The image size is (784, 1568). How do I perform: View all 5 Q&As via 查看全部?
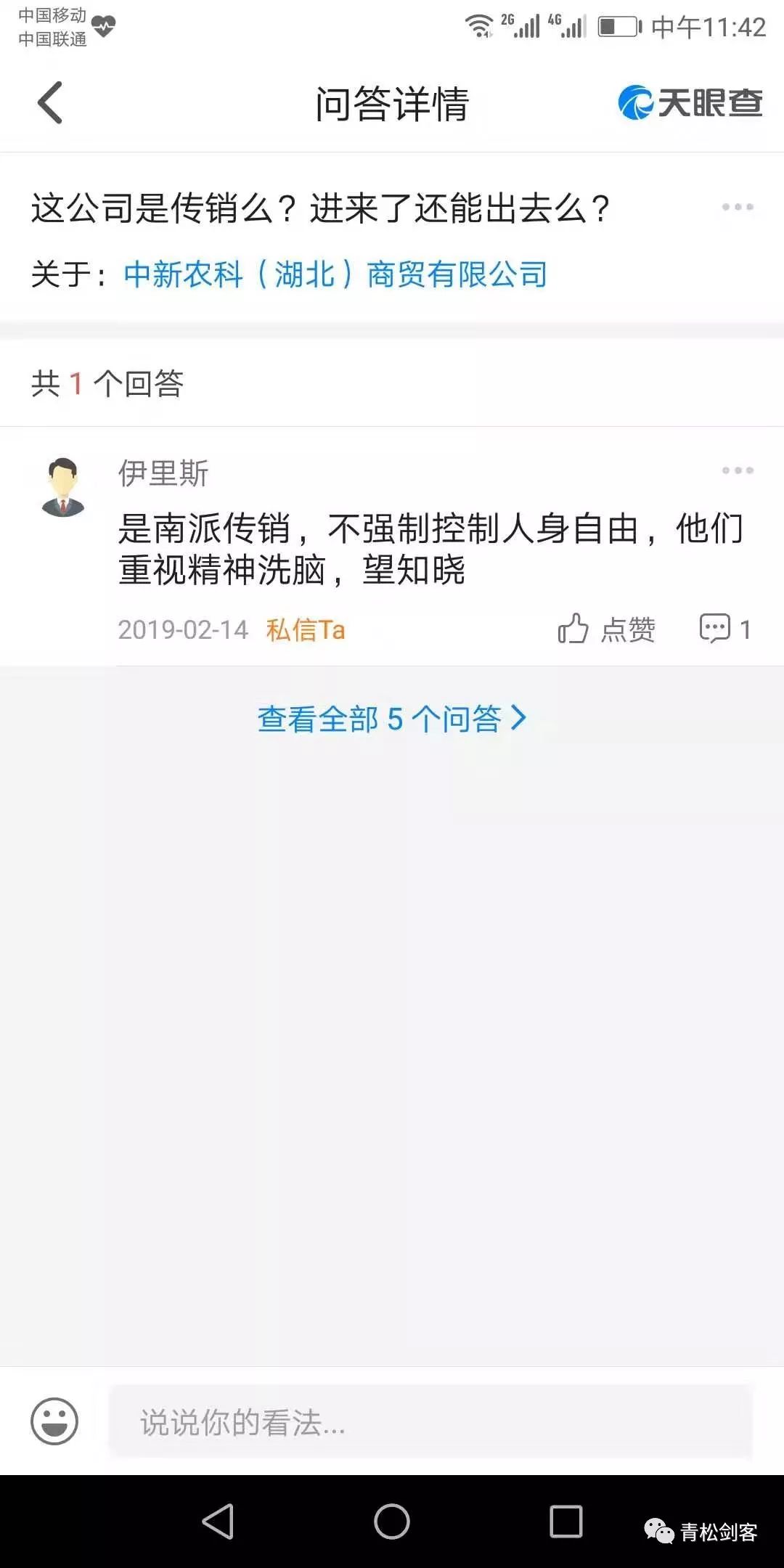click(x=392, y=719)
